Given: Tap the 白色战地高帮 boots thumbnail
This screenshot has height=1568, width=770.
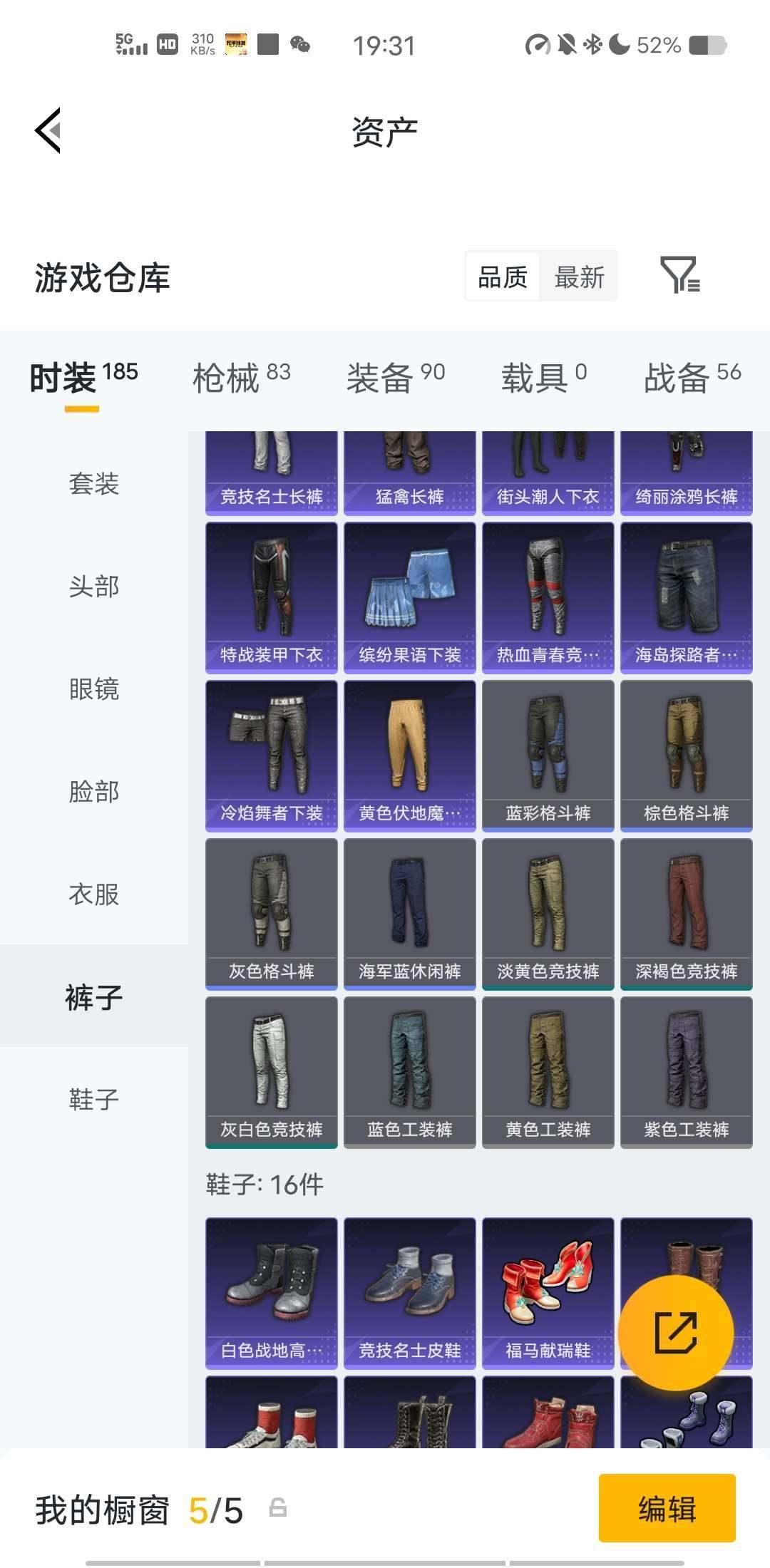Looking at the screenshot, I should (271, 1290).
